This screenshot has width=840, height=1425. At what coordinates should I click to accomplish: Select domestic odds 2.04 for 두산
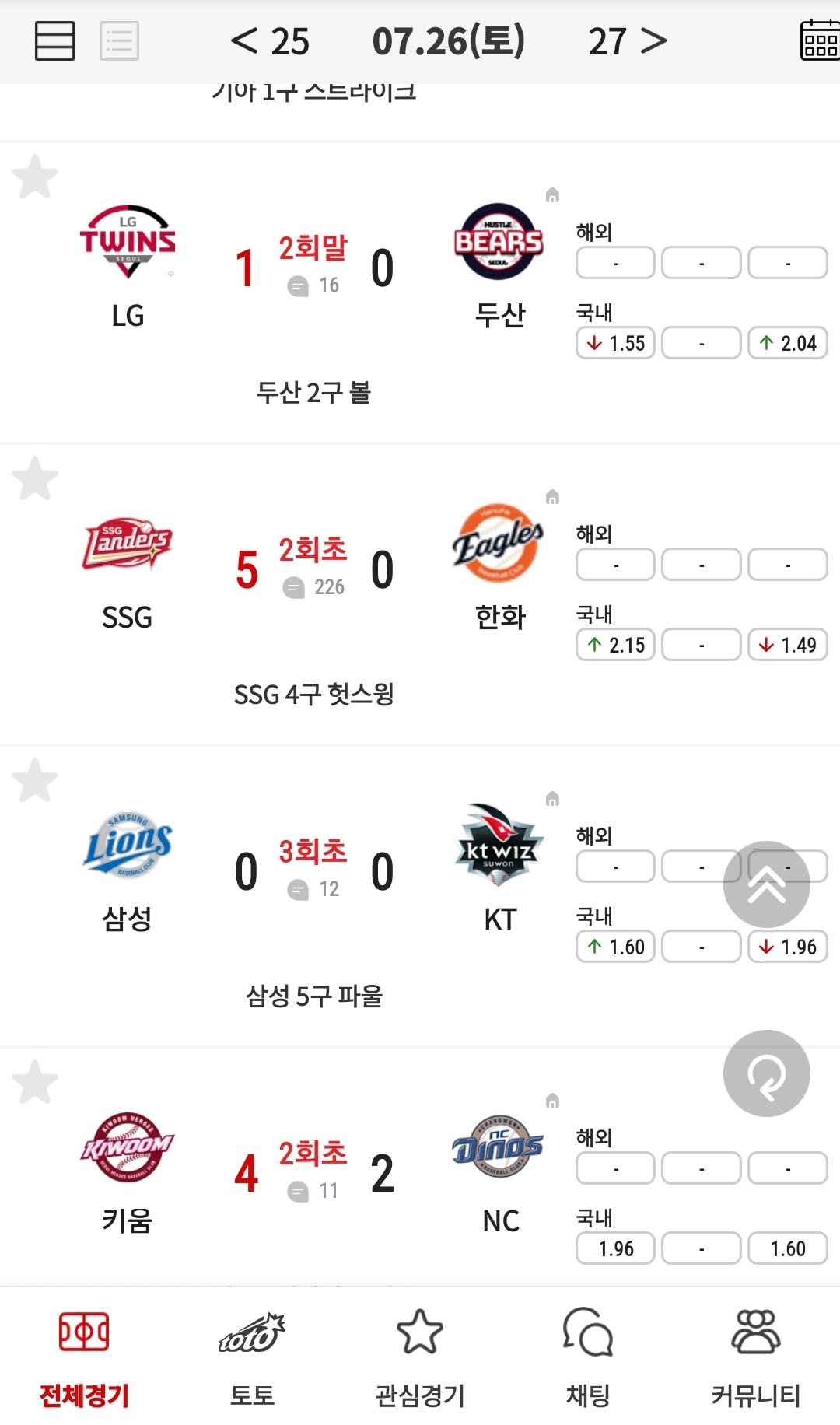787,343
